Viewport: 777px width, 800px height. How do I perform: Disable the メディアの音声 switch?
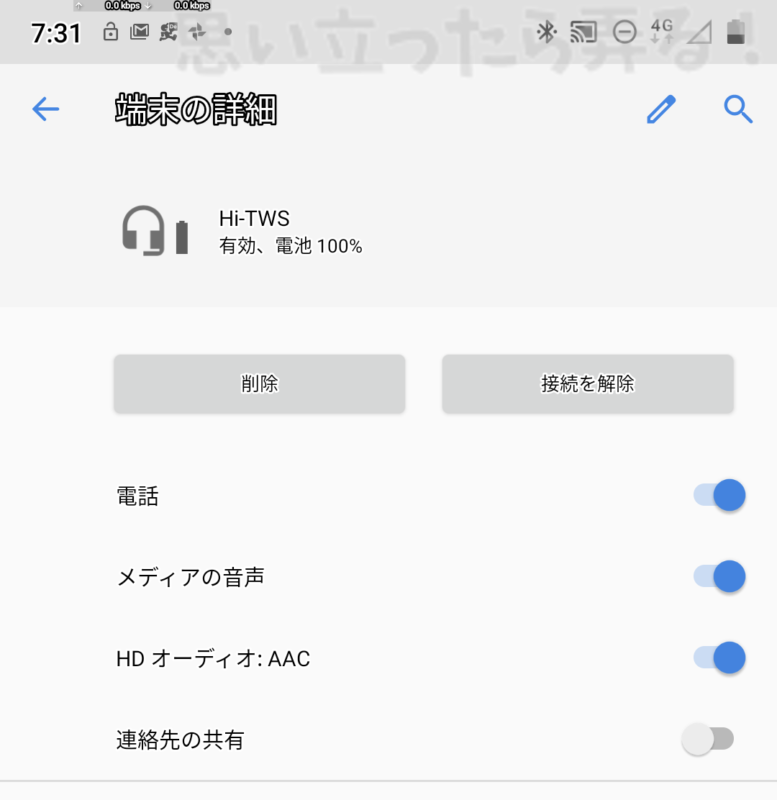(720, 577)
